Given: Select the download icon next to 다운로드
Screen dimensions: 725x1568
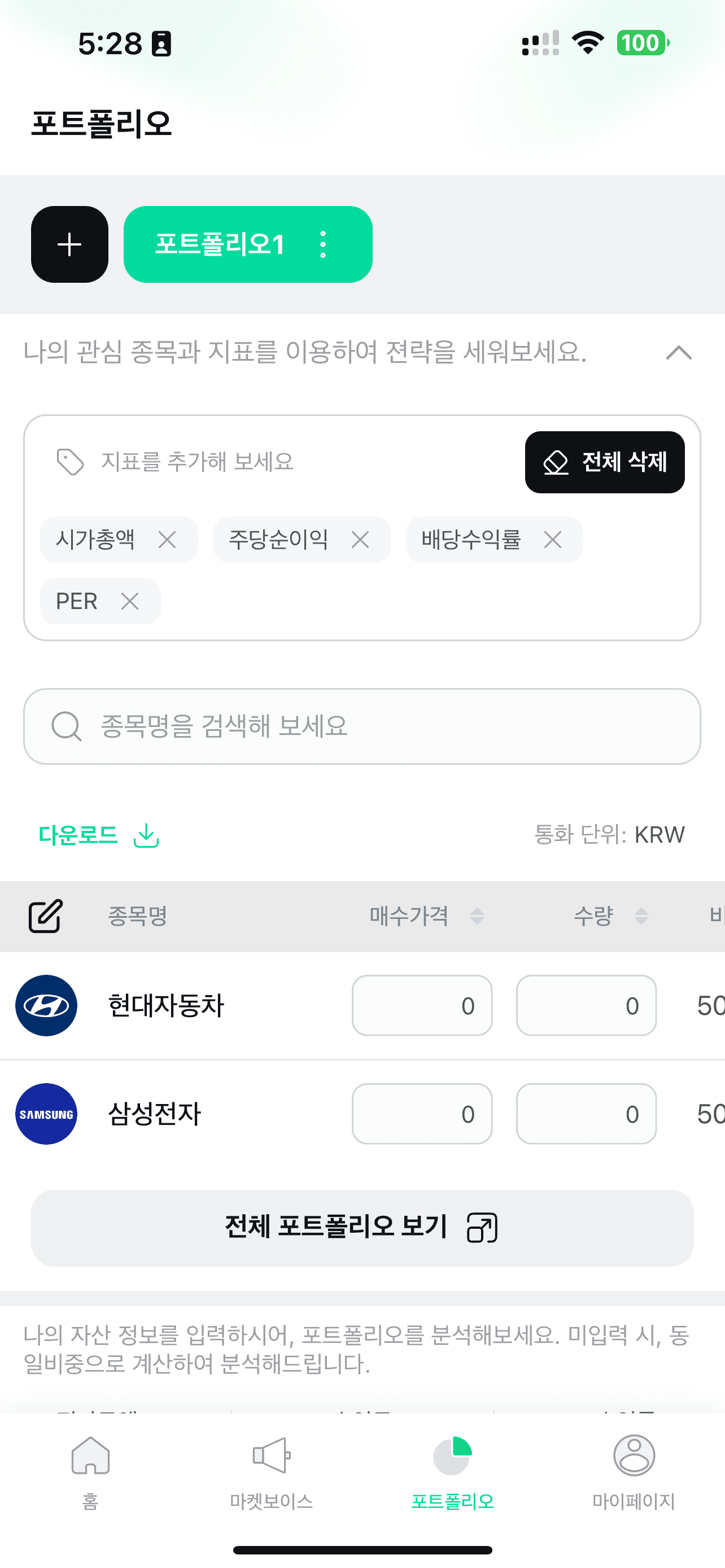Looking at the screenshot, I should 146,835.
